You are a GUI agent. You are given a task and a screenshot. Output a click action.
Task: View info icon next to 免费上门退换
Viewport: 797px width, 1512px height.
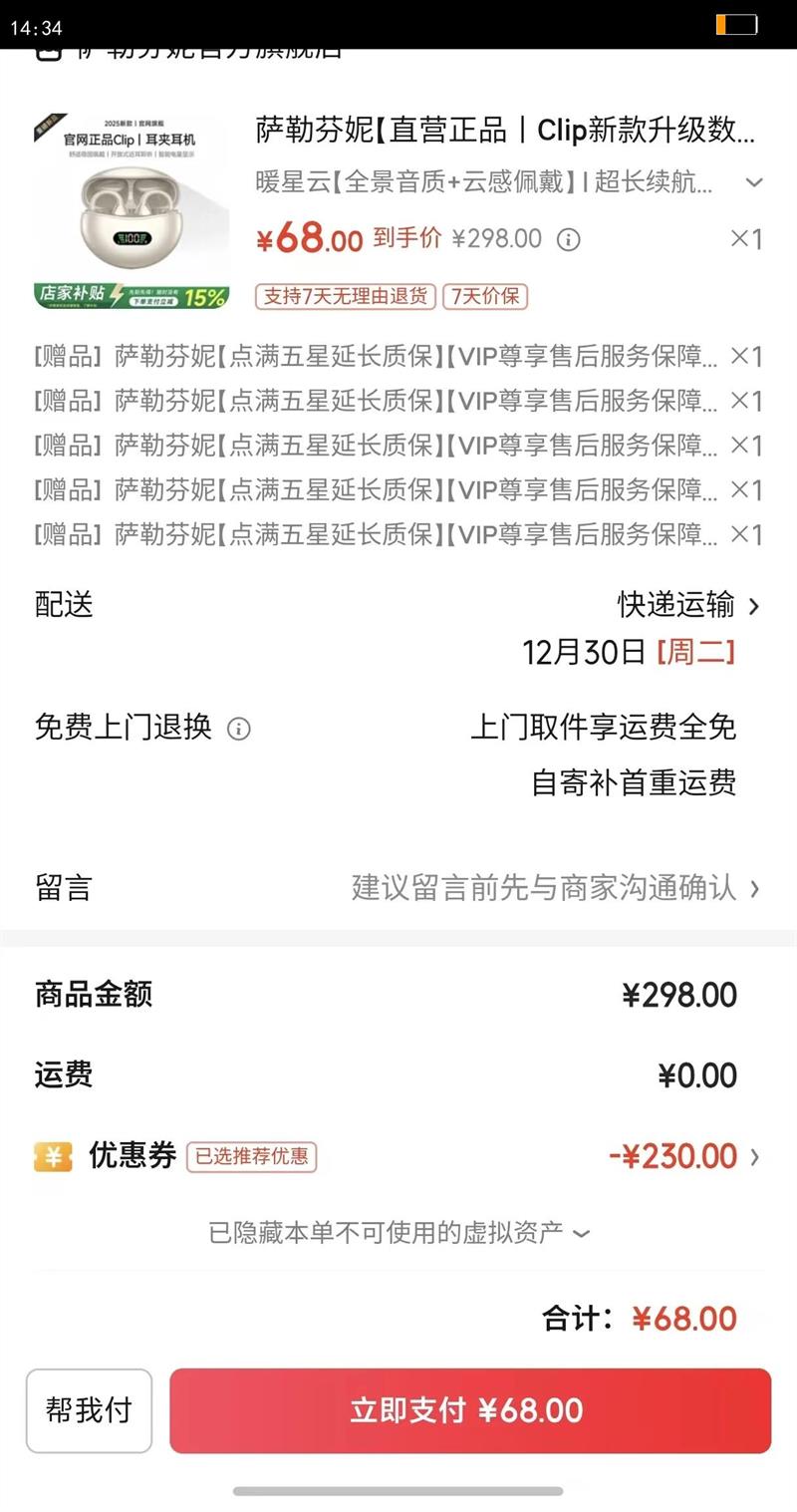click(239, 729)
